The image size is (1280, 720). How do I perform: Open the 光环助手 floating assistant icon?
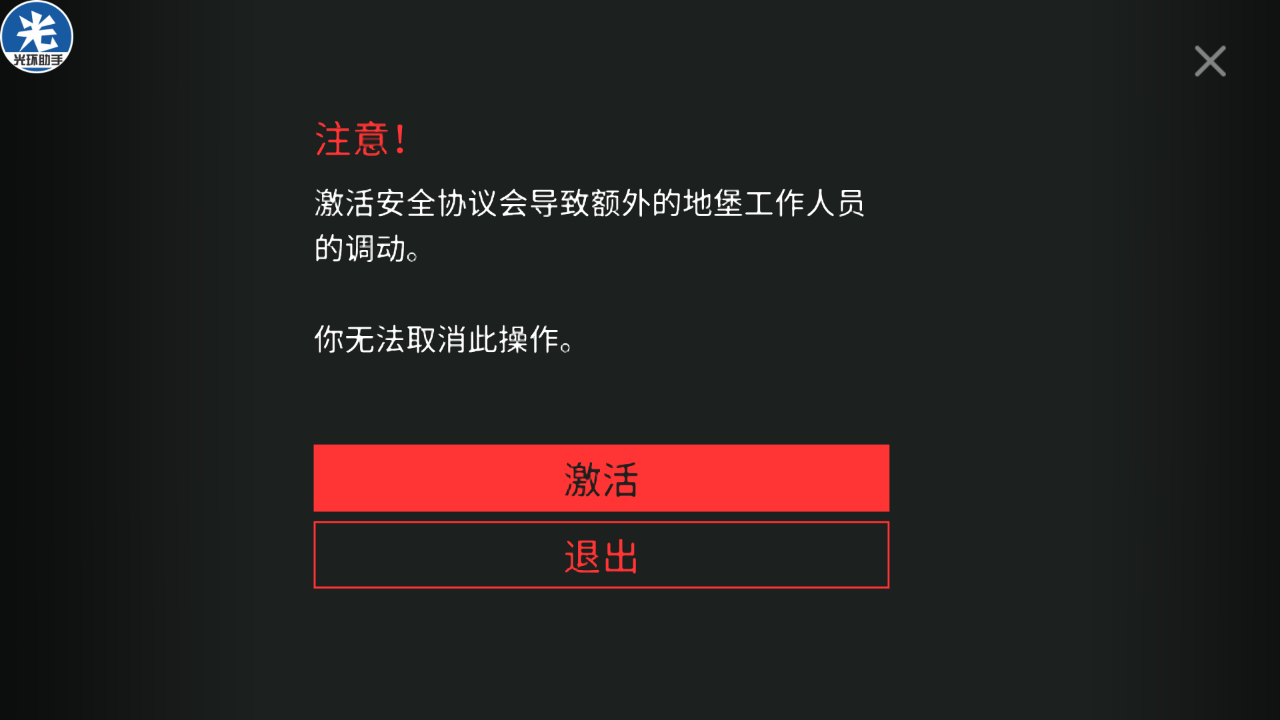(x=37, y=37)
